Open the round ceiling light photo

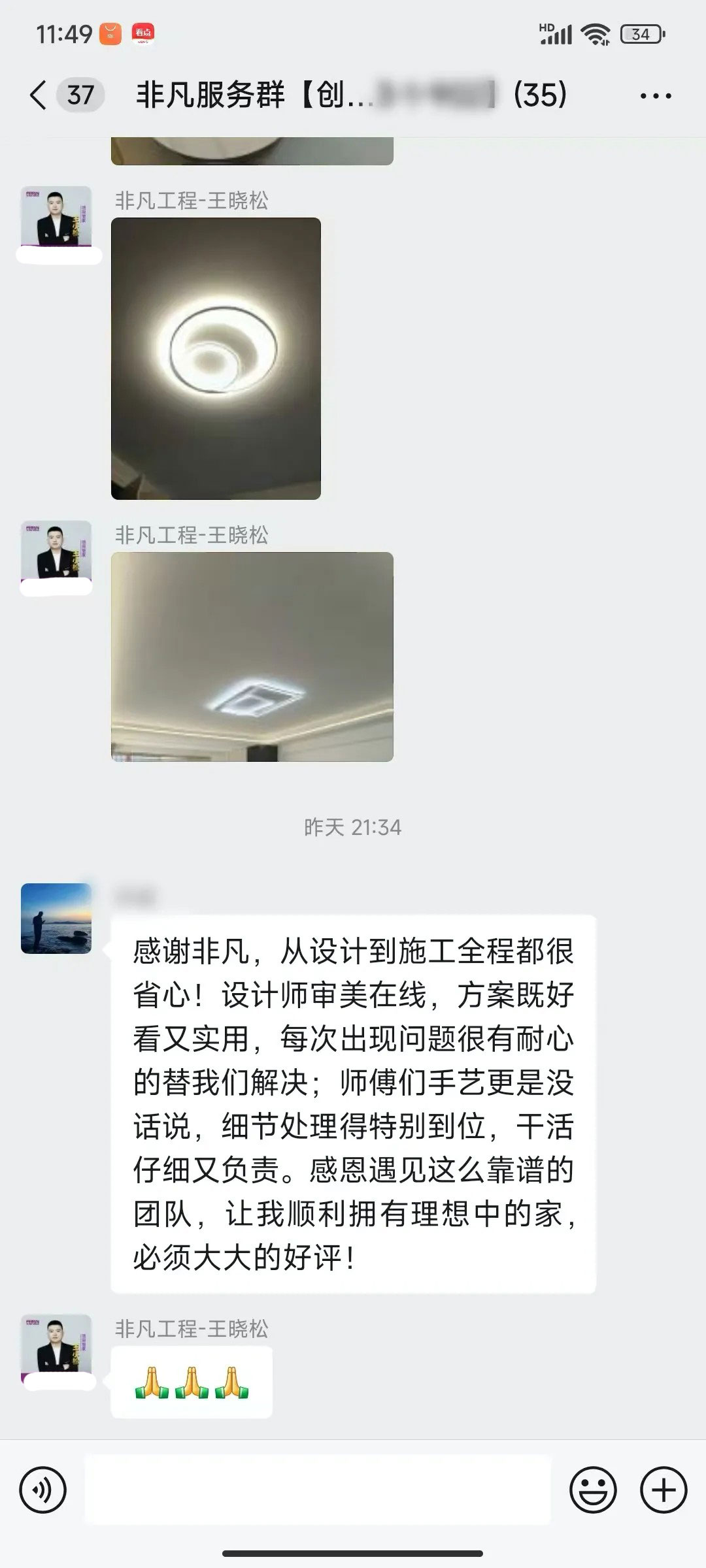click(x=216, y=358)
